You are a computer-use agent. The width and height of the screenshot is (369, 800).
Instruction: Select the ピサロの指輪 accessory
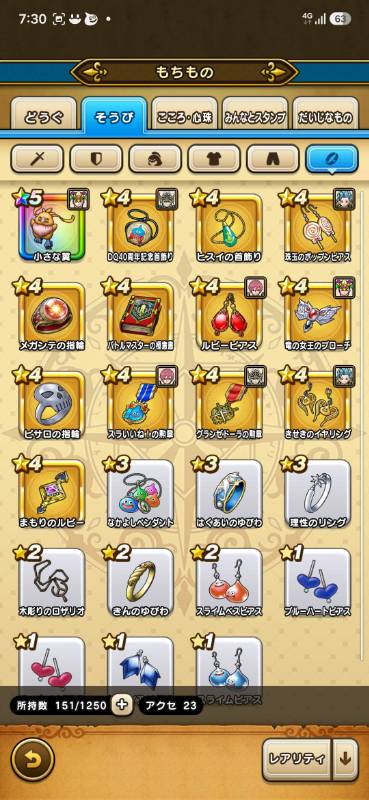click(x=52, y=405)
